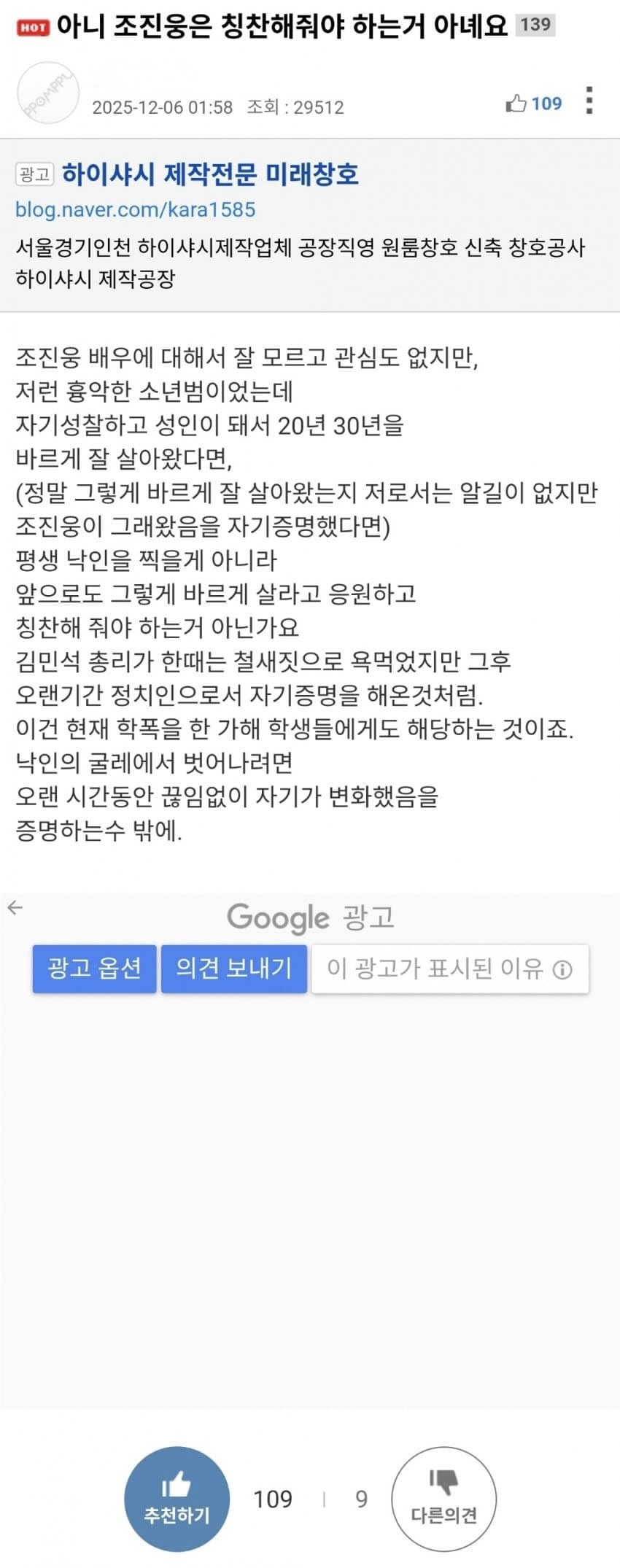
Task: Visit the blog.naver.com/kara1585 link
Action: (x=136, y=210)
